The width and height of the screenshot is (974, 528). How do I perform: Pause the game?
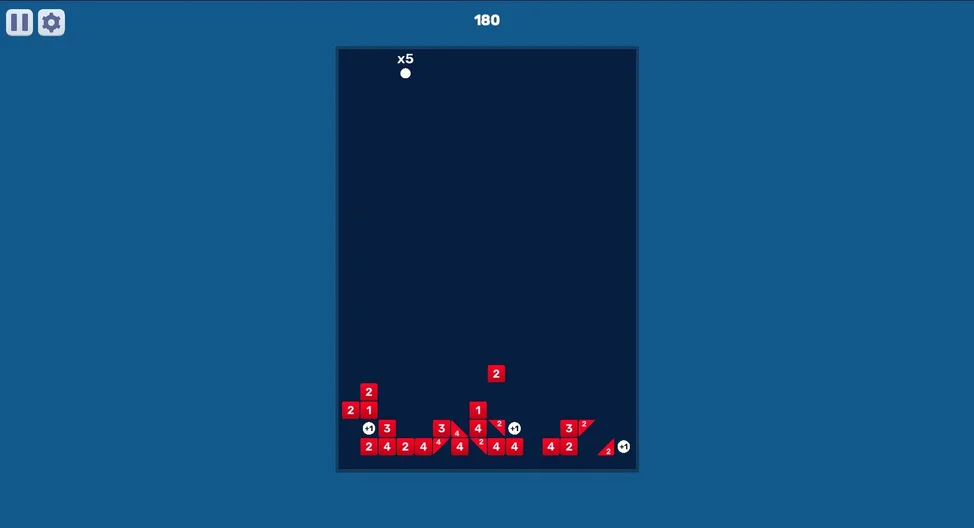pos(19,22)
